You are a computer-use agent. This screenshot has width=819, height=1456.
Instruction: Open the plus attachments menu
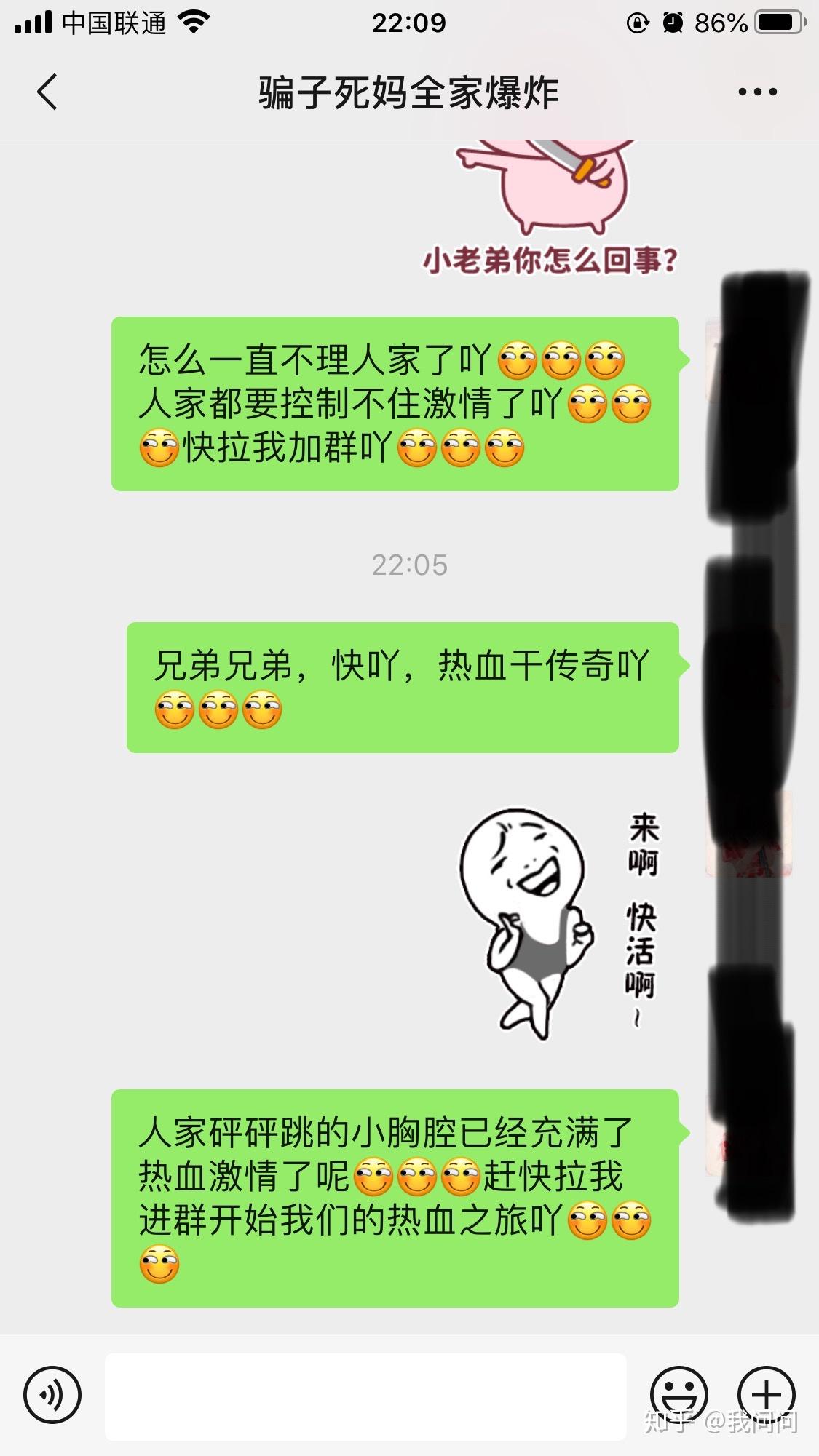(x=767, y=1395)
